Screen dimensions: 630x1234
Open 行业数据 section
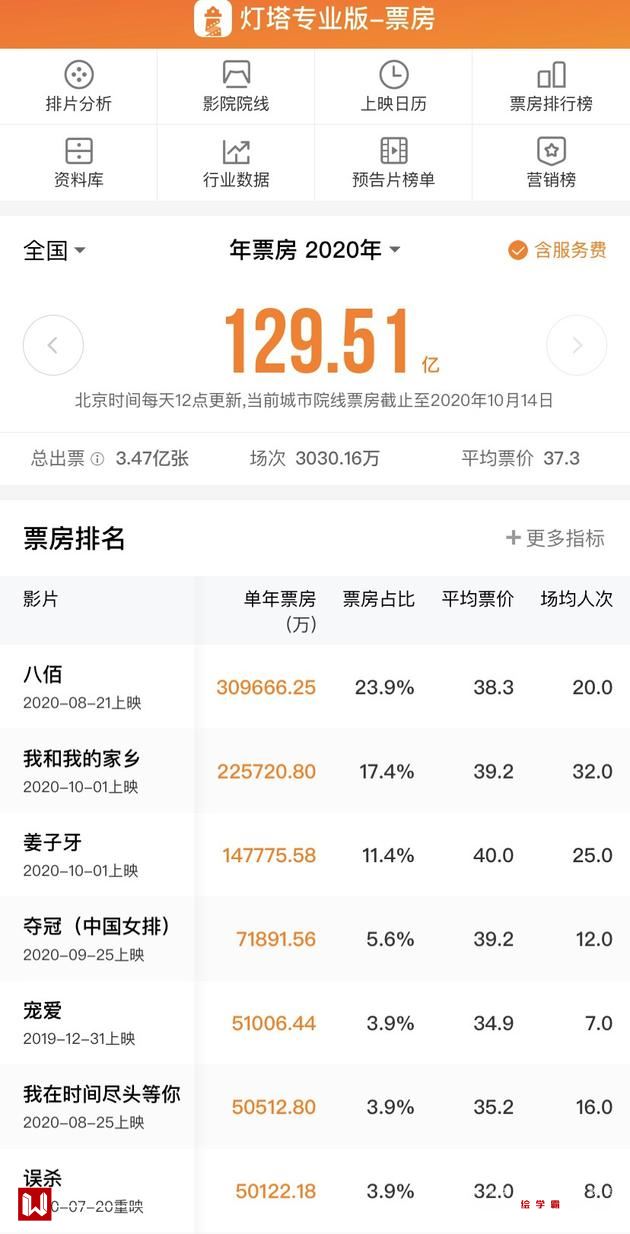[236, 163]
